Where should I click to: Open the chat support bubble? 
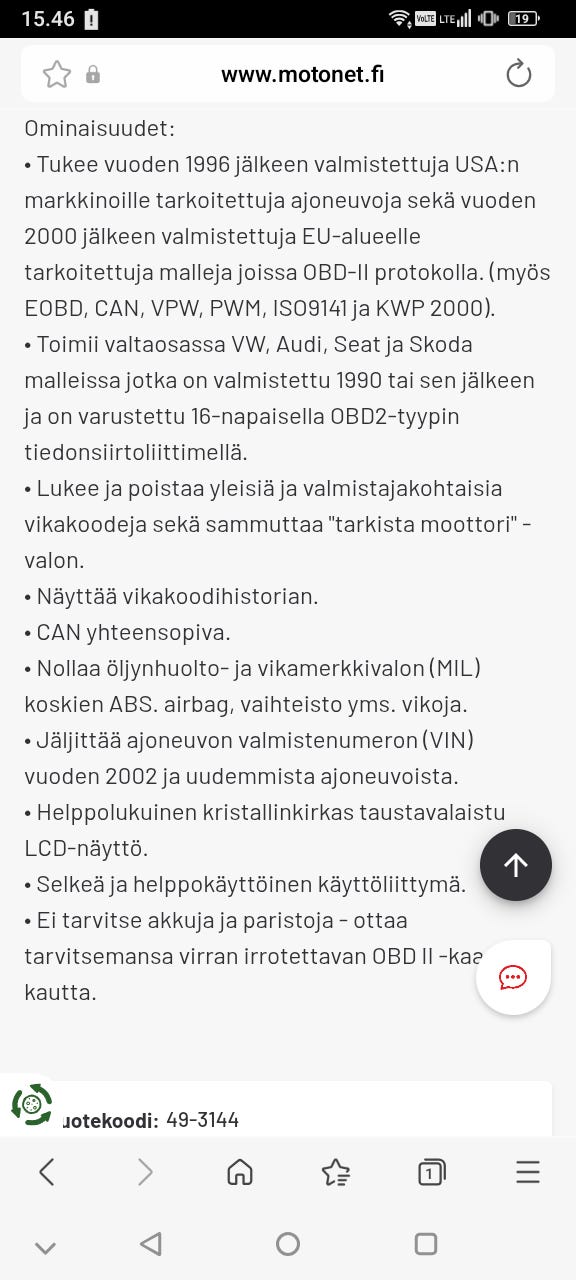[513, 978]
